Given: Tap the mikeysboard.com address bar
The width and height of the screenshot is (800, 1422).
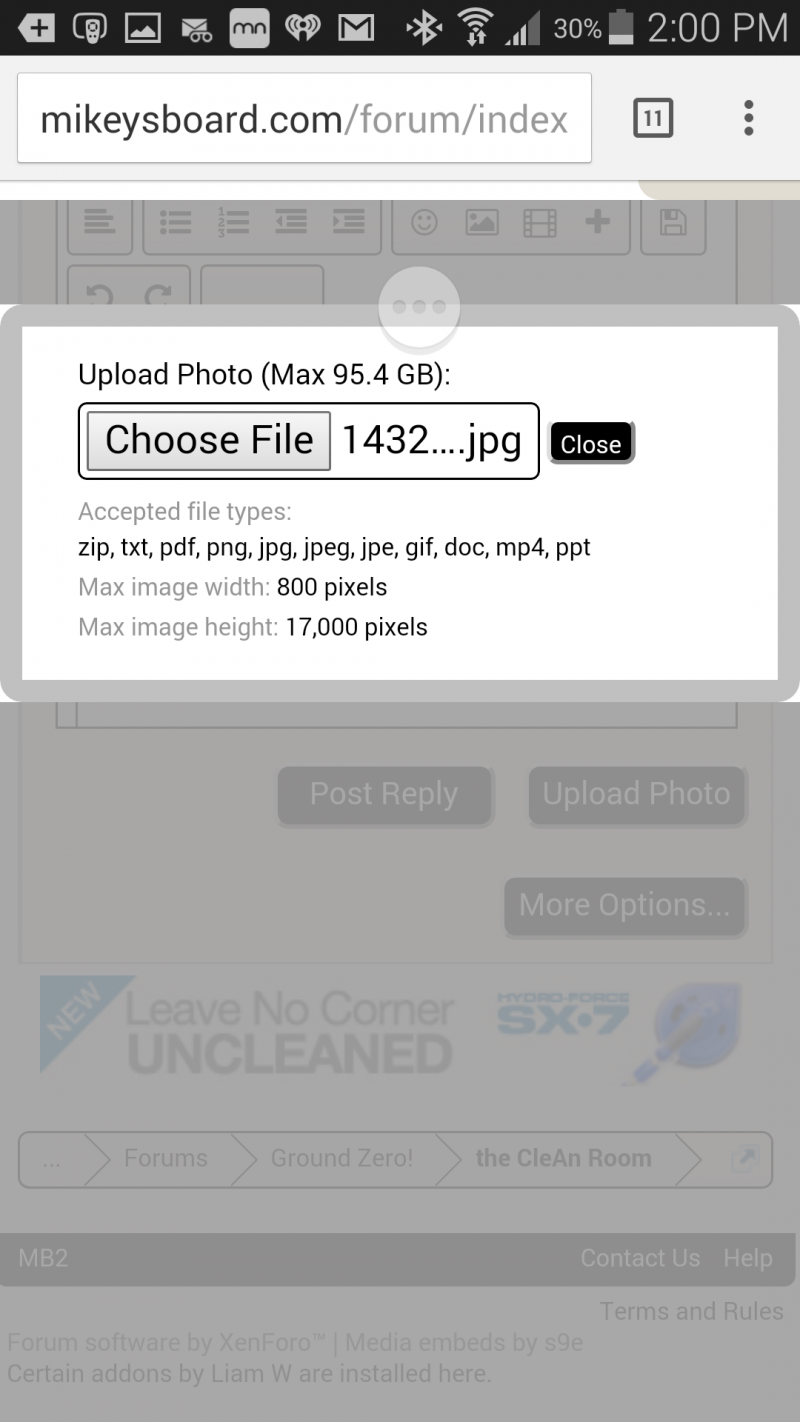Looking at the screenshot, I should click(x=304, y=119).
